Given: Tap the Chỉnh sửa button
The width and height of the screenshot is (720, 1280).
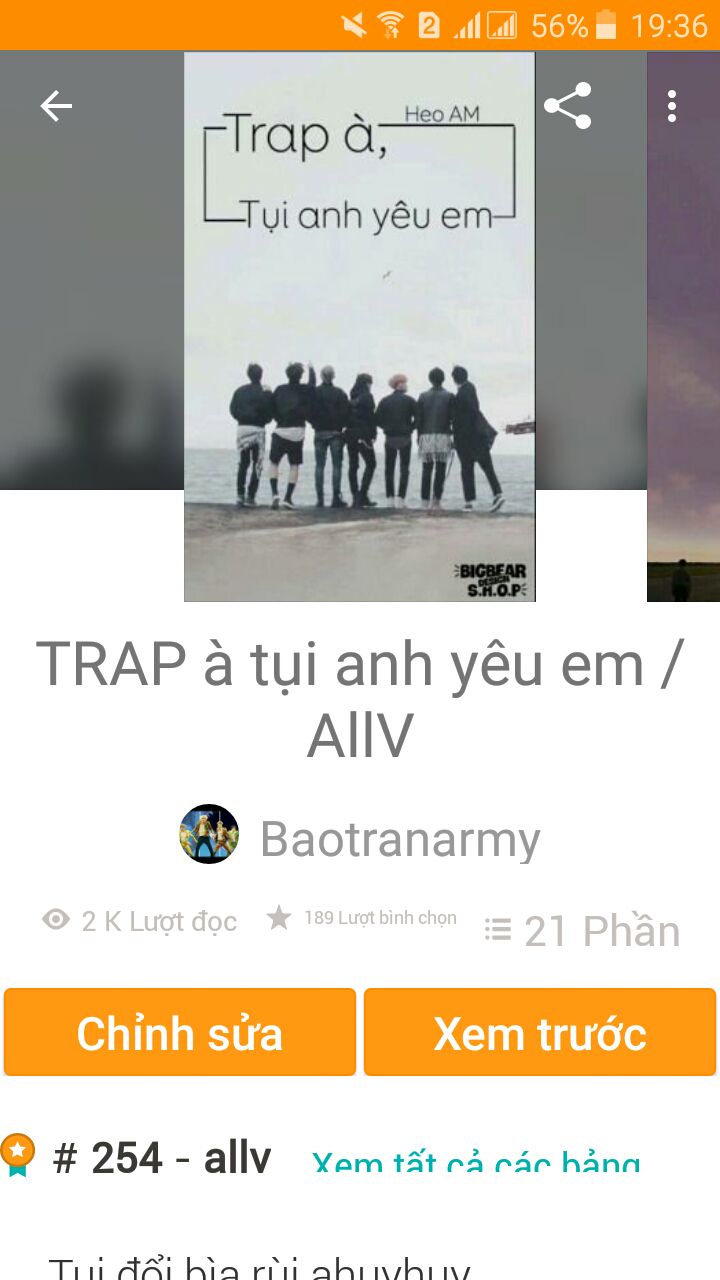Looking at the screenshot, I should [180, 1032].
